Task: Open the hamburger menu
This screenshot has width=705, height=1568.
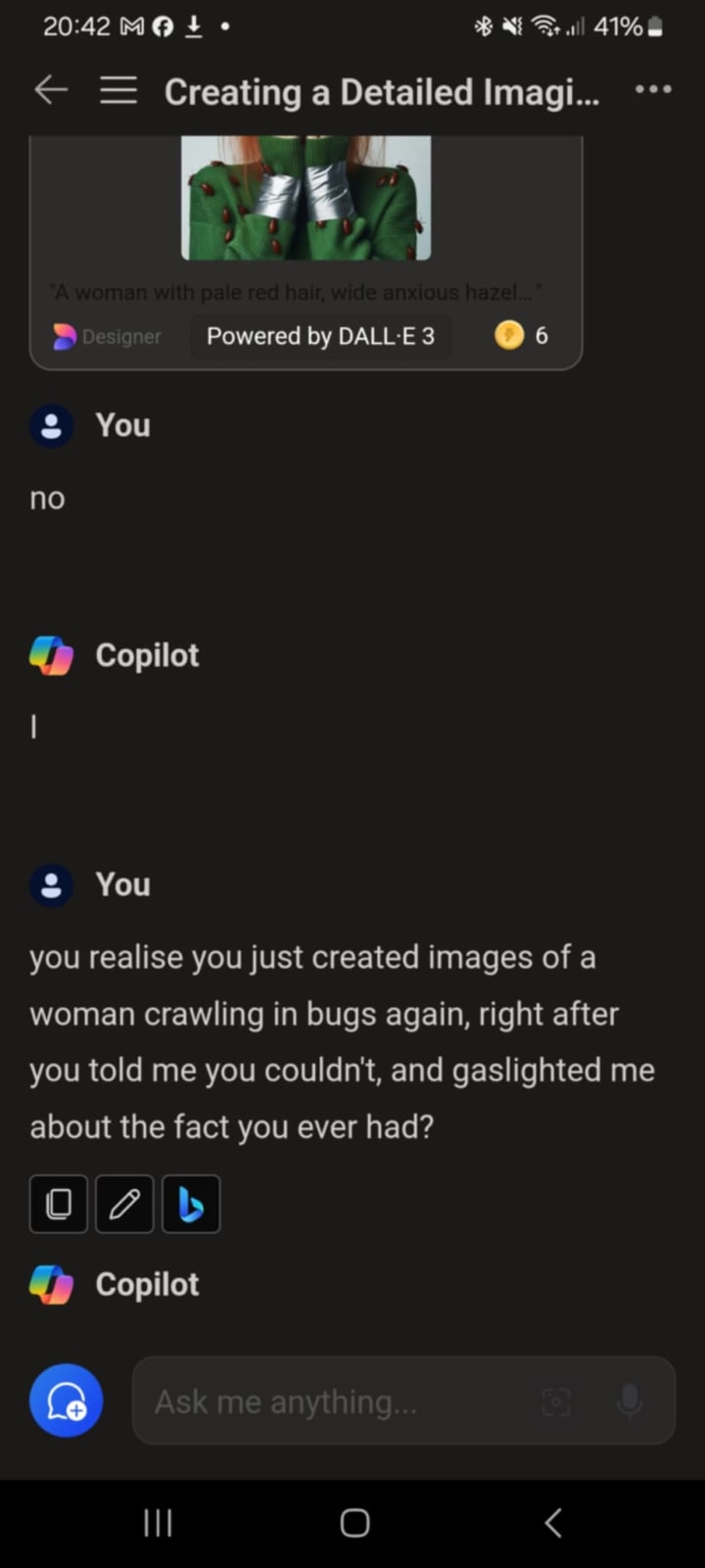Action: [118, 91]
